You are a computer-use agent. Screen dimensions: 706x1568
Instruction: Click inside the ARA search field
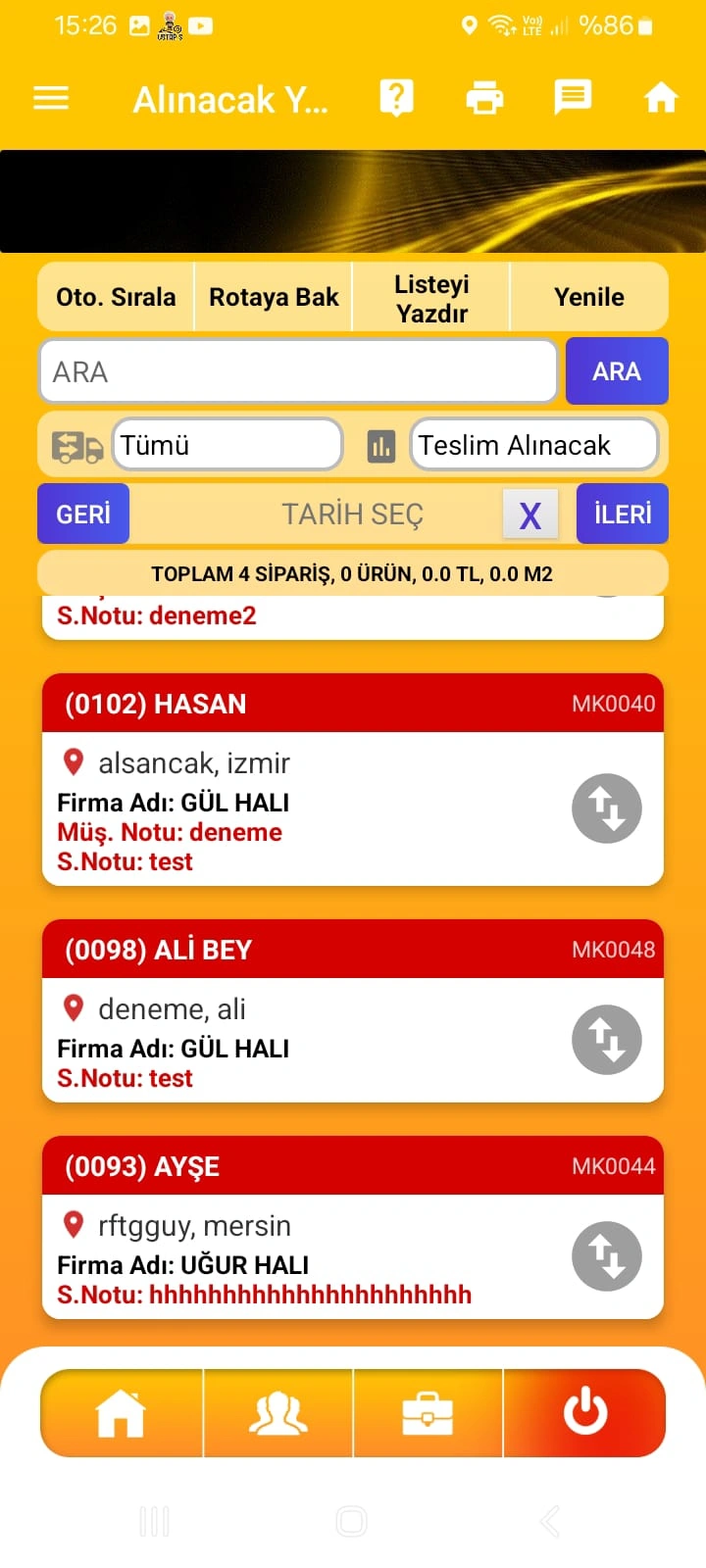pos(294,370)
